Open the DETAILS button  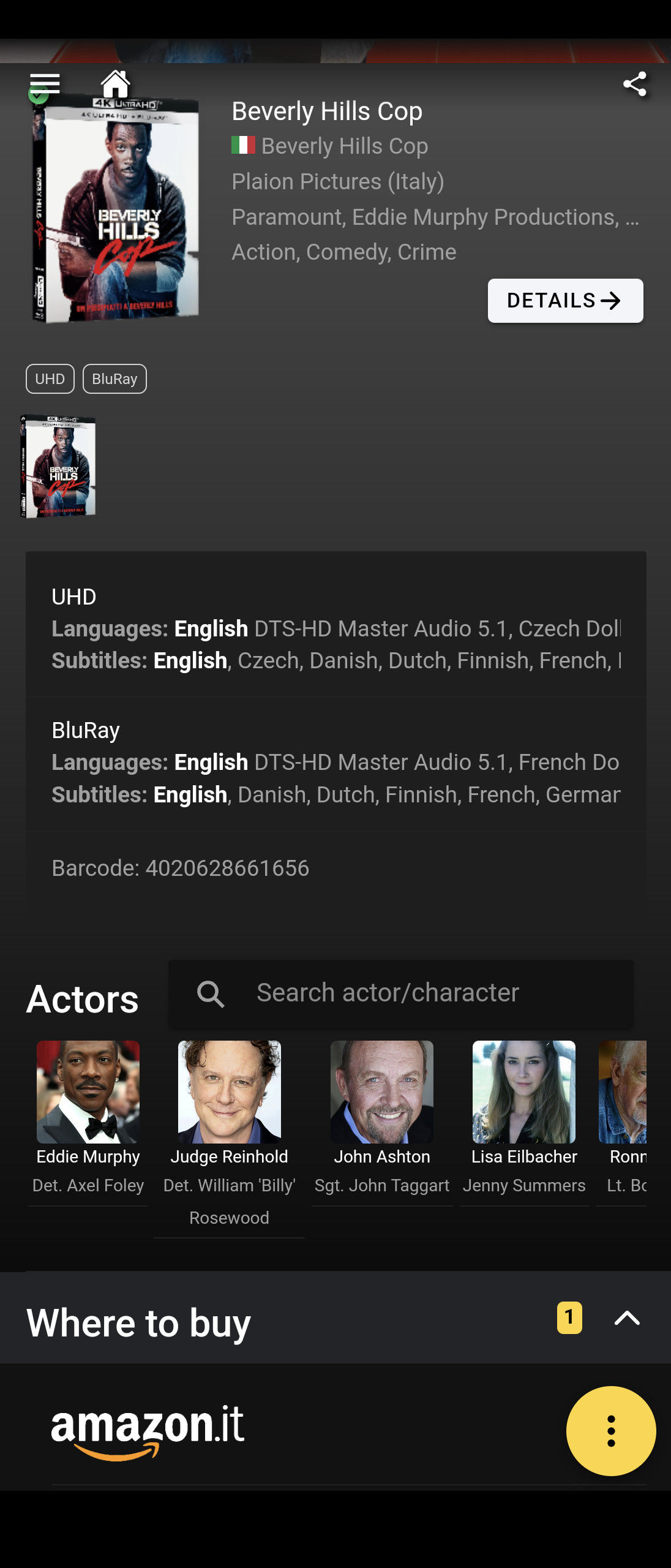click(564, 301)
